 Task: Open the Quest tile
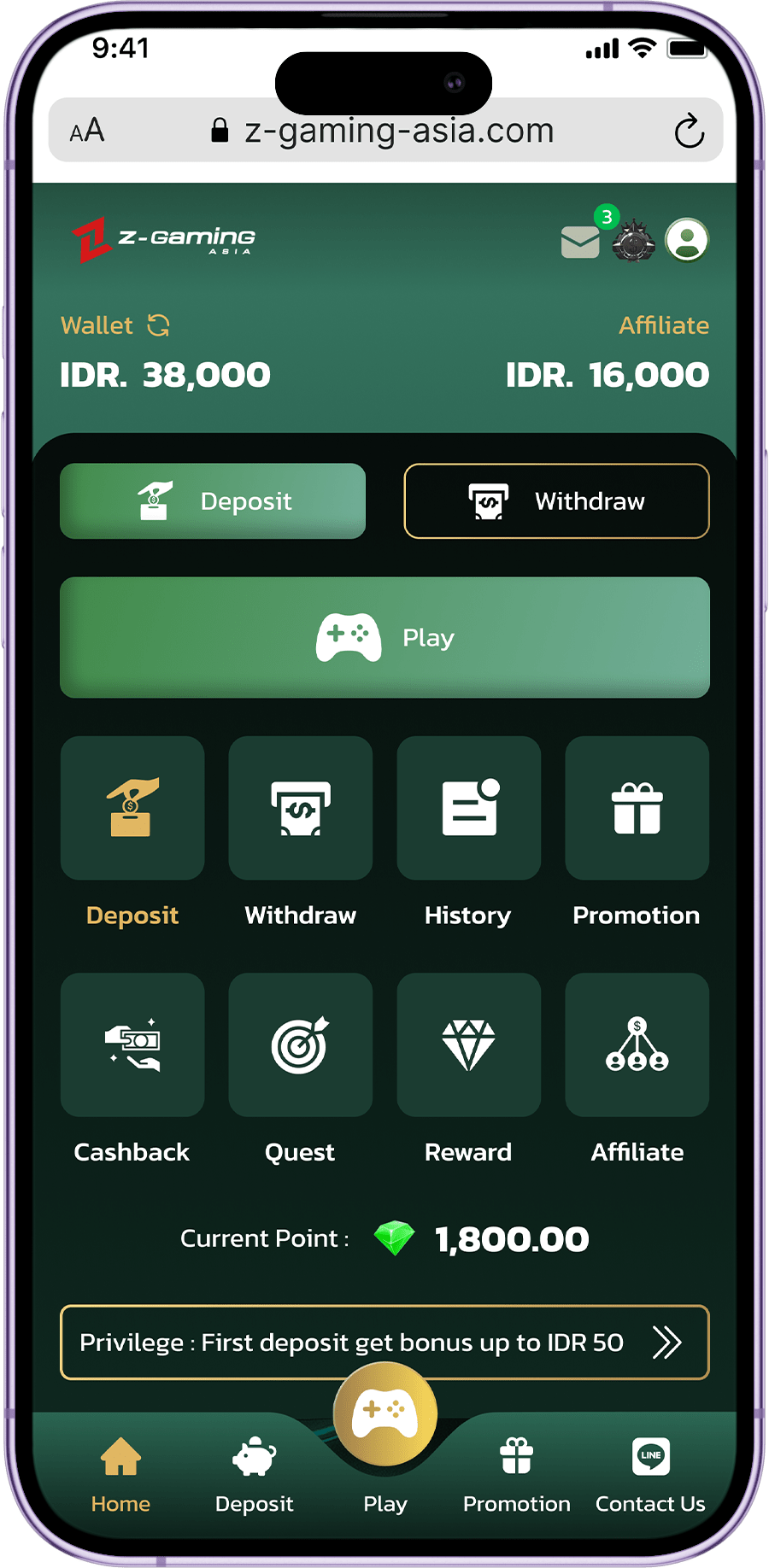pyautogui.click(x=300, y=1044)
